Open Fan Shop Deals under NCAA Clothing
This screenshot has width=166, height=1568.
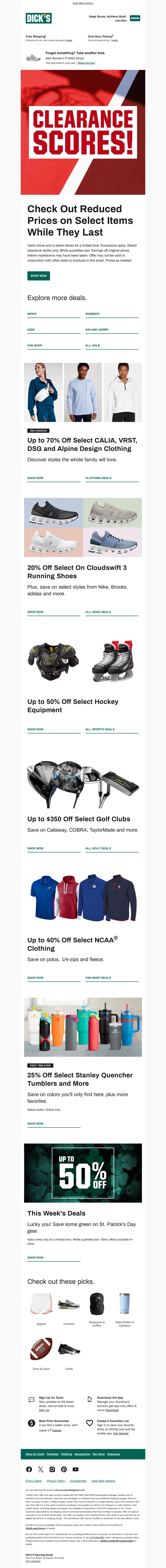[98, 978]
